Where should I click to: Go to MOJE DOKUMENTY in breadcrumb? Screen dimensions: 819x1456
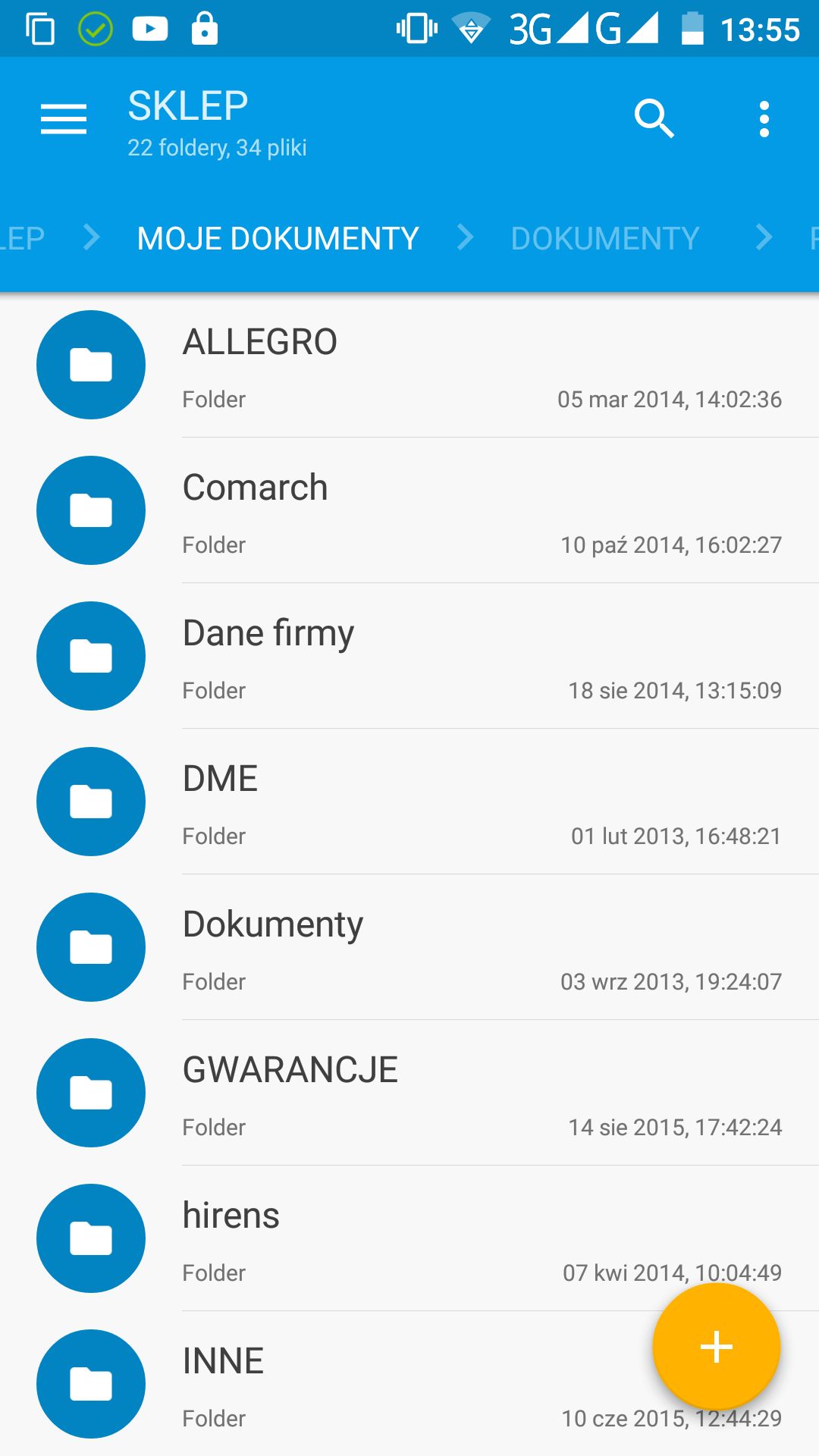coord(278,238)
